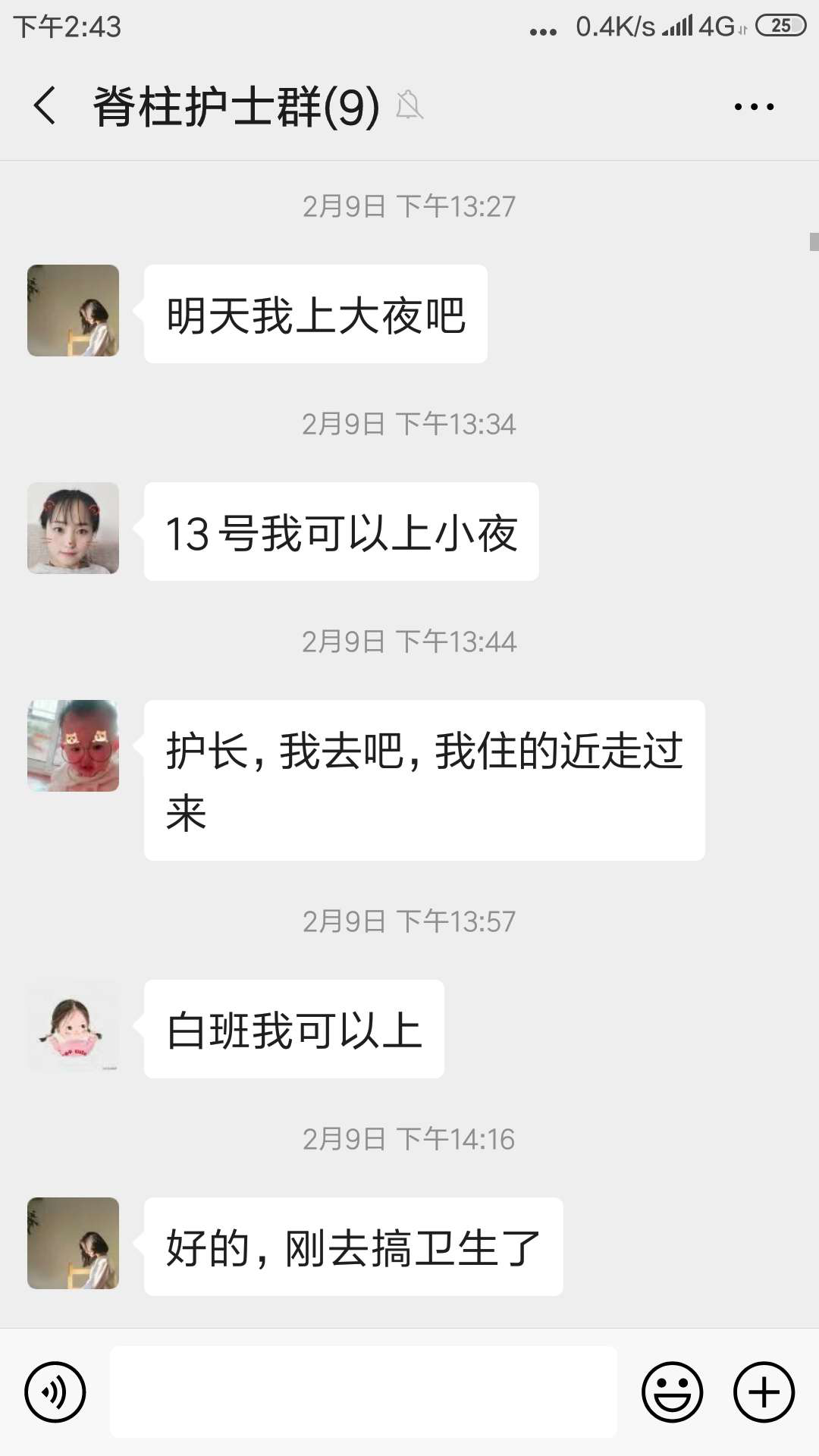Open avatar of sender of 明天我上大夜吧

(74, 311)
